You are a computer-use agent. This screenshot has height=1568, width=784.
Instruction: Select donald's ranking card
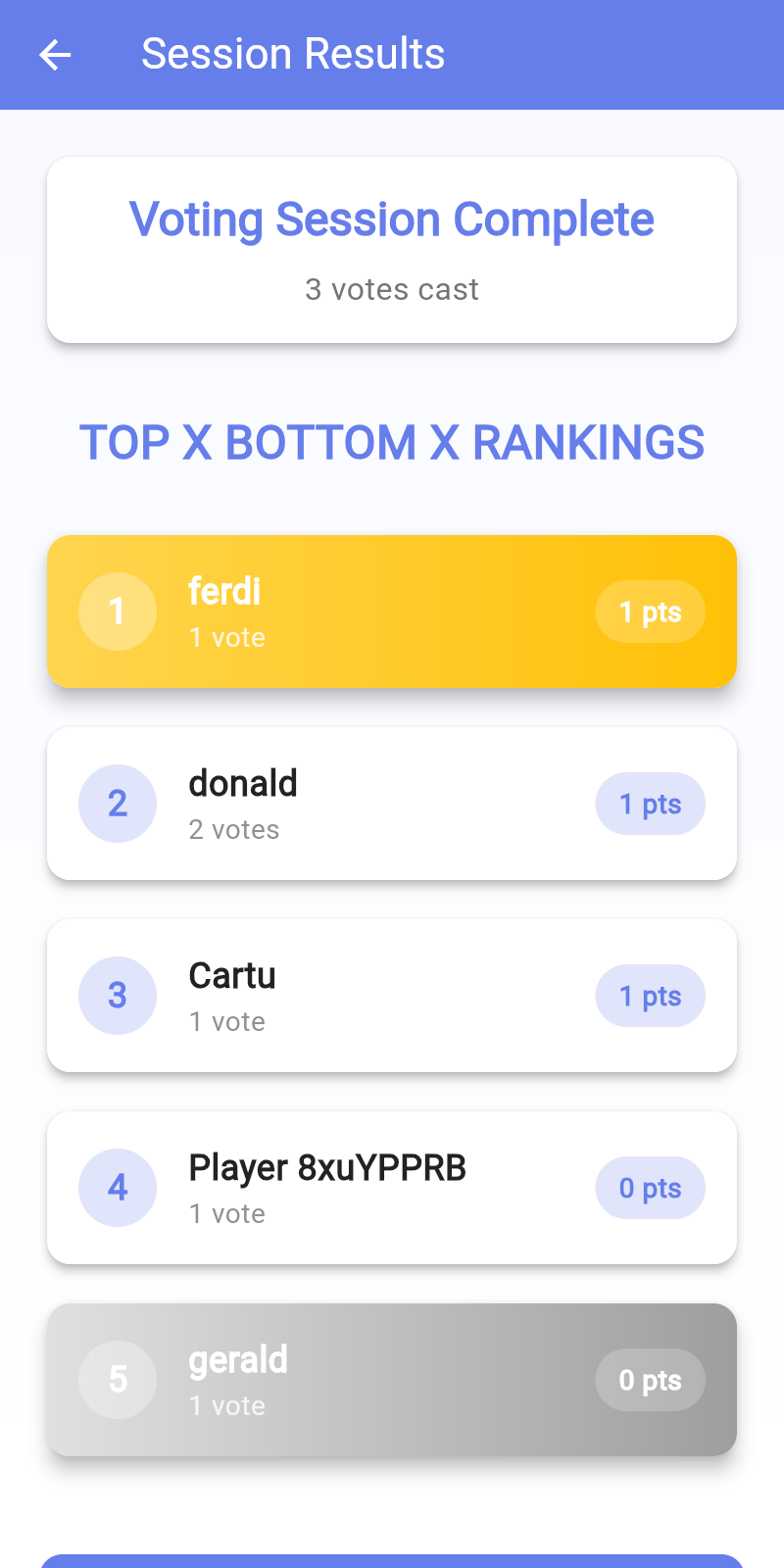point(392,804)
